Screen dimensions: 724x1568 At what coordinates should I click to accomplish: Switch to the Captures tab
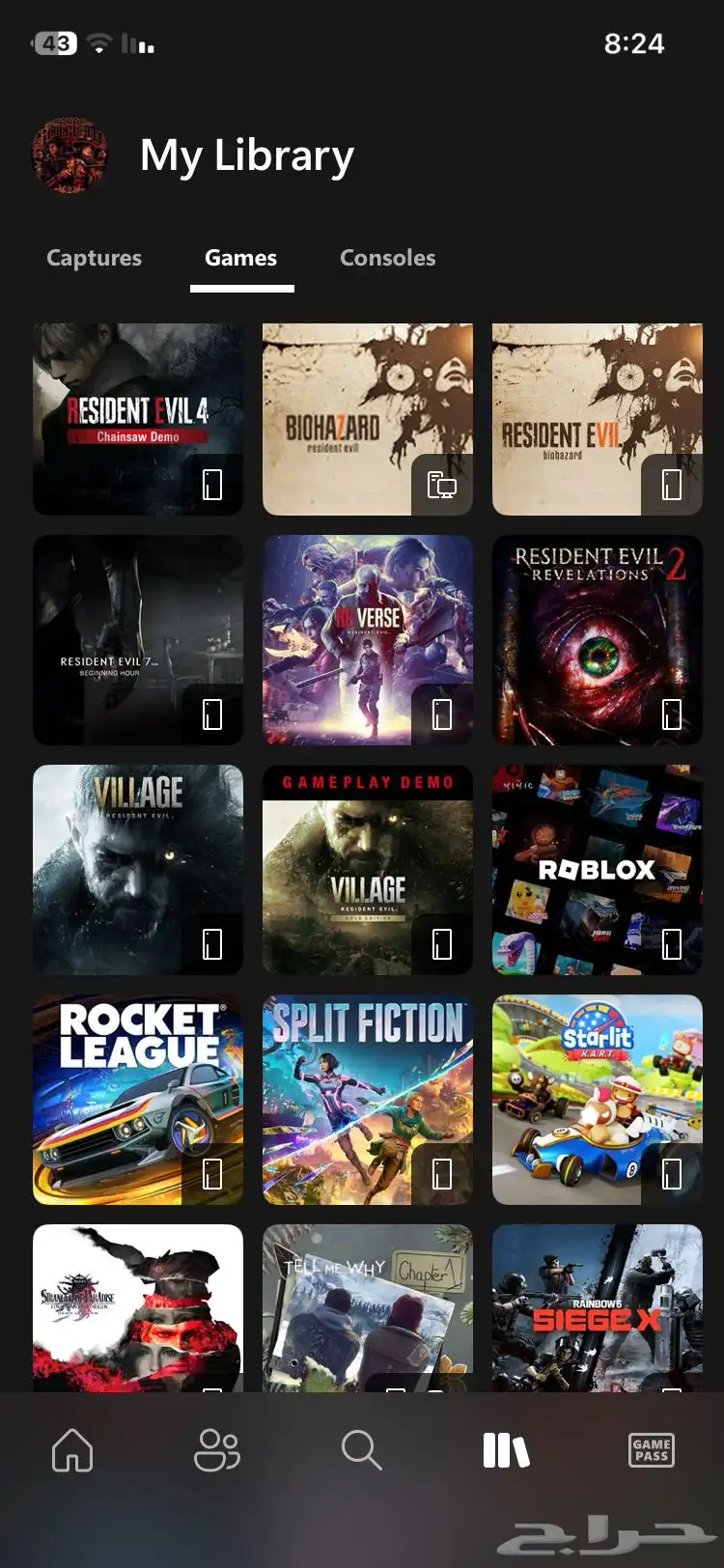94,258
